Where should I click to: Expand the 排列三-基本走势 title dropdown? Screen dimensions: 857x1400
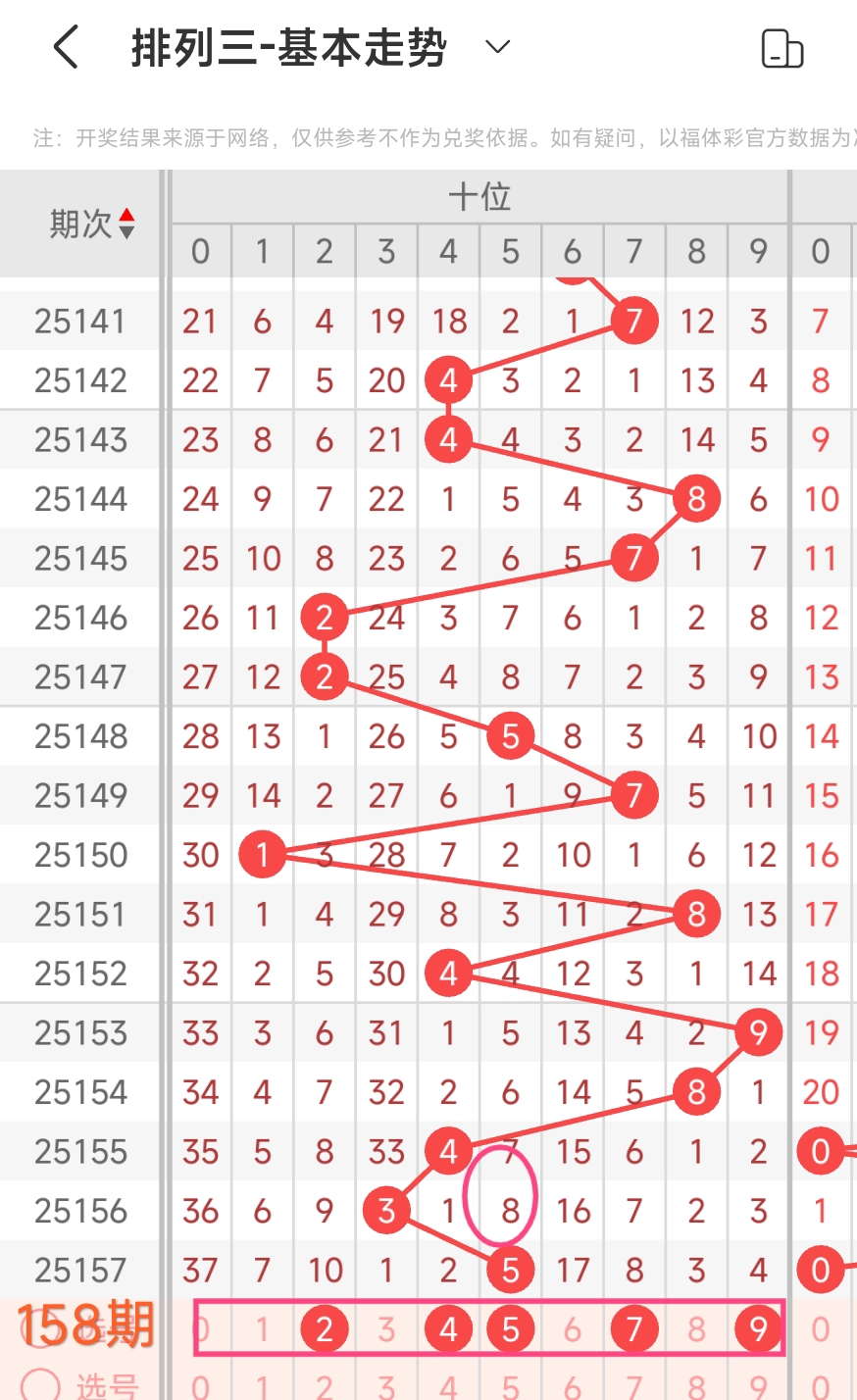coord(498,47)
